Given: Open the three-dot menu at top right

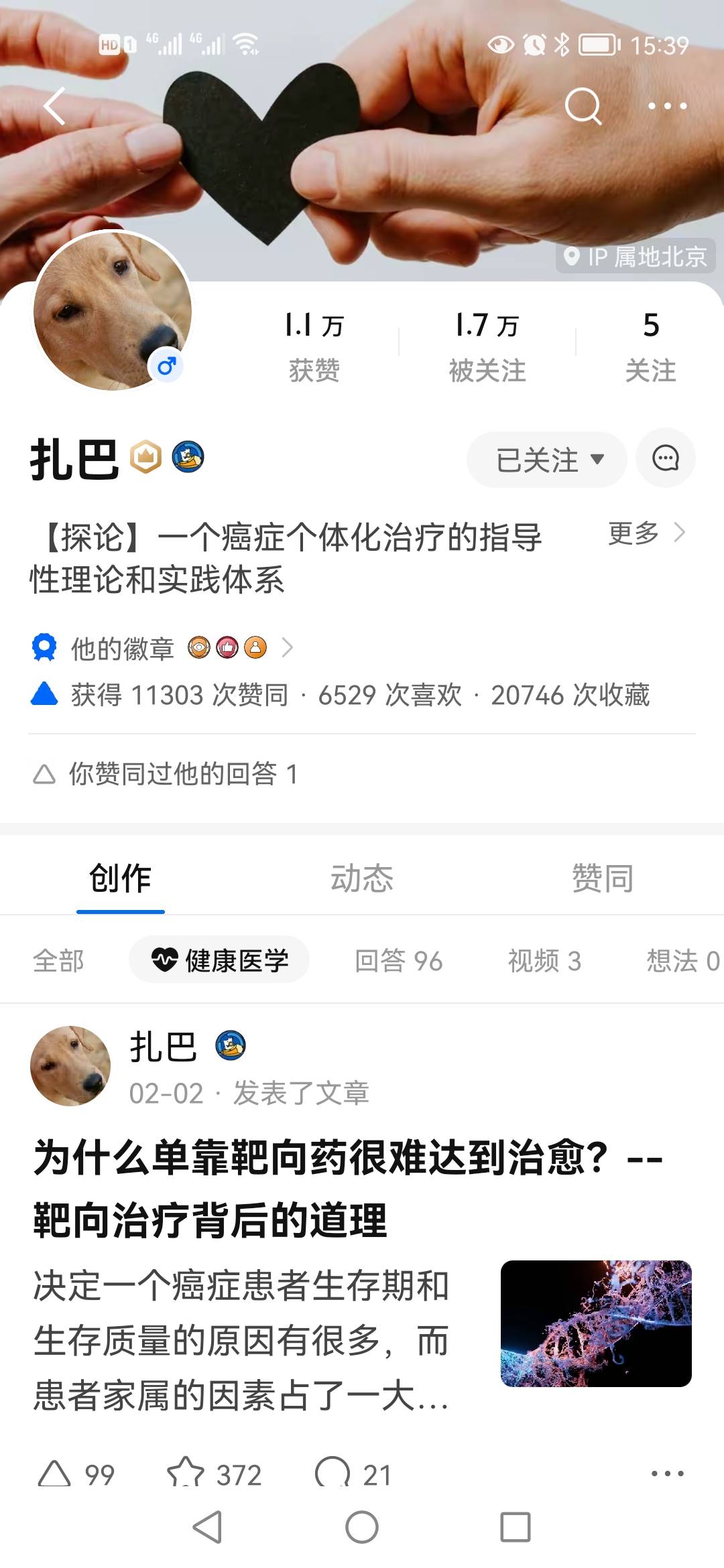Looking at the screenshot, I should pyautogui.click(x=666, y=106).
